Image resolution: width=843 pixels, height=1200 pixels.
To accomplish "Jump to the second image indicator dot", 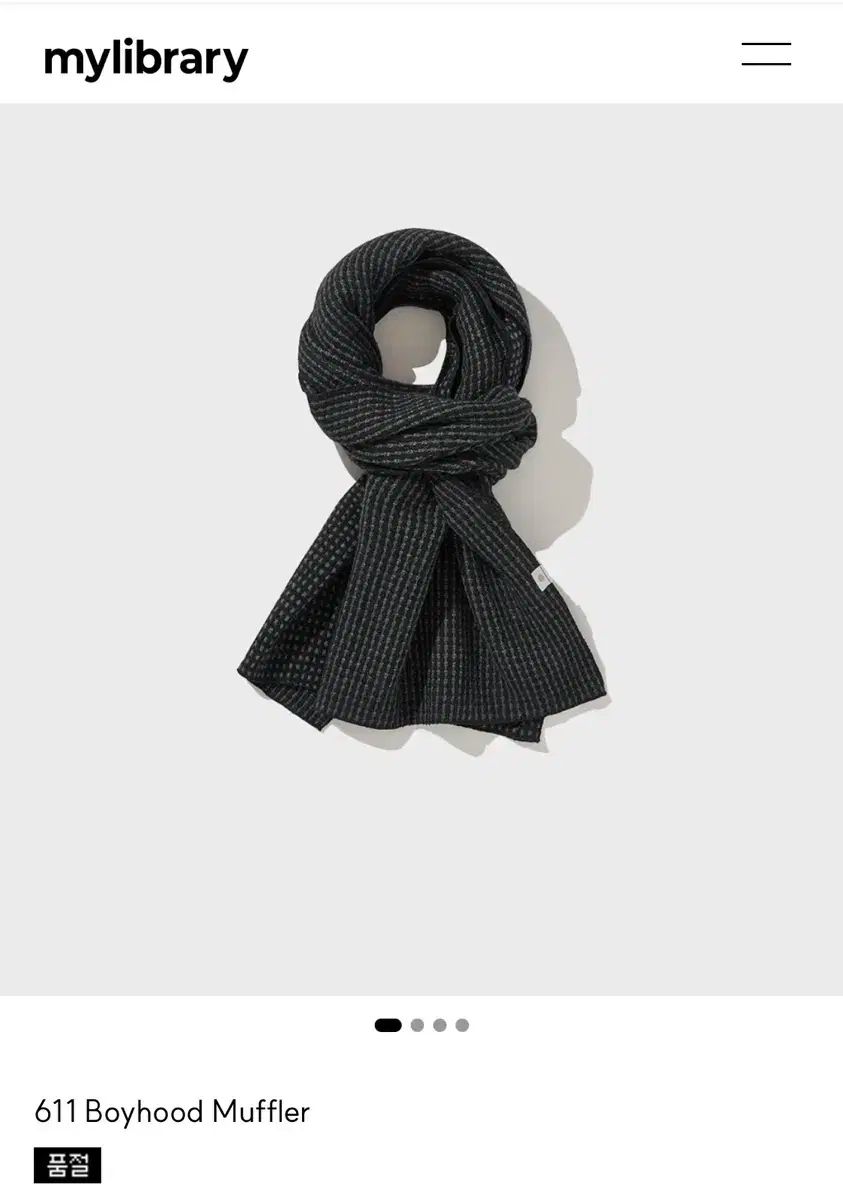I will click(x=417, y=1025).
